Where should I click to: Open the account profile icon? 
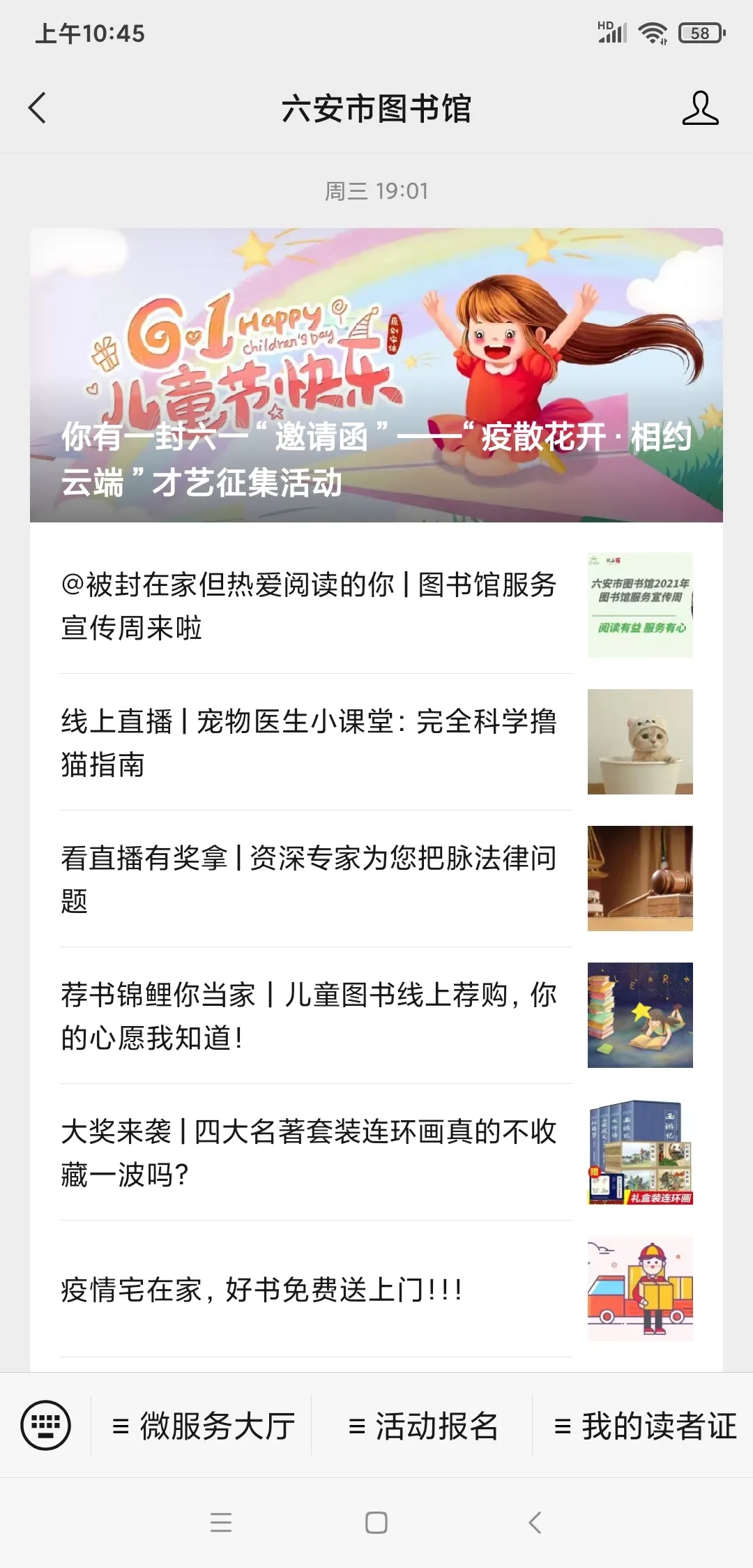pyautogui.click(x=699, y=108)
